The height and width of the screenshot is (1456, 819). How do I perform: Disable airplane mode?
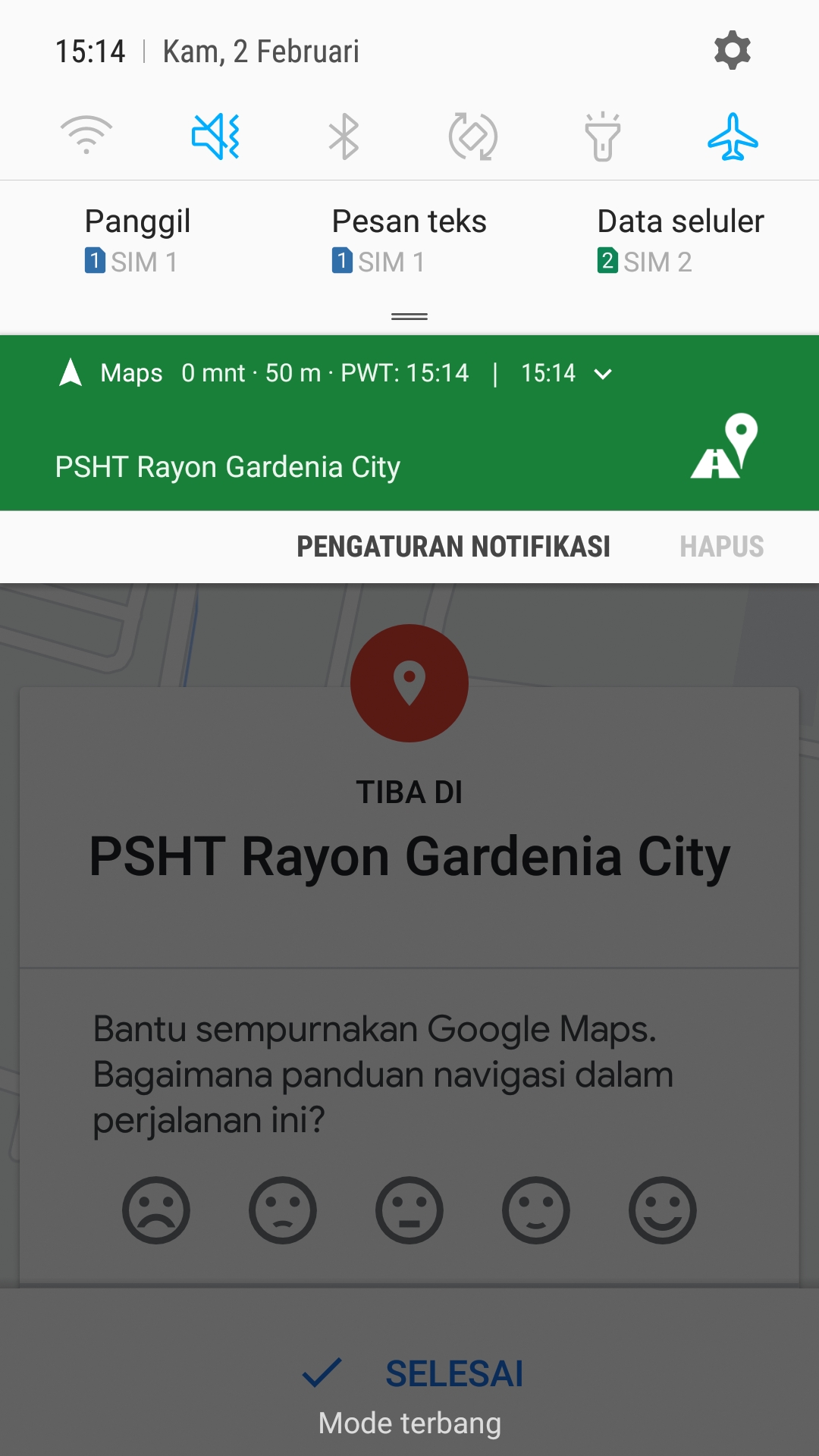(733, 136)
